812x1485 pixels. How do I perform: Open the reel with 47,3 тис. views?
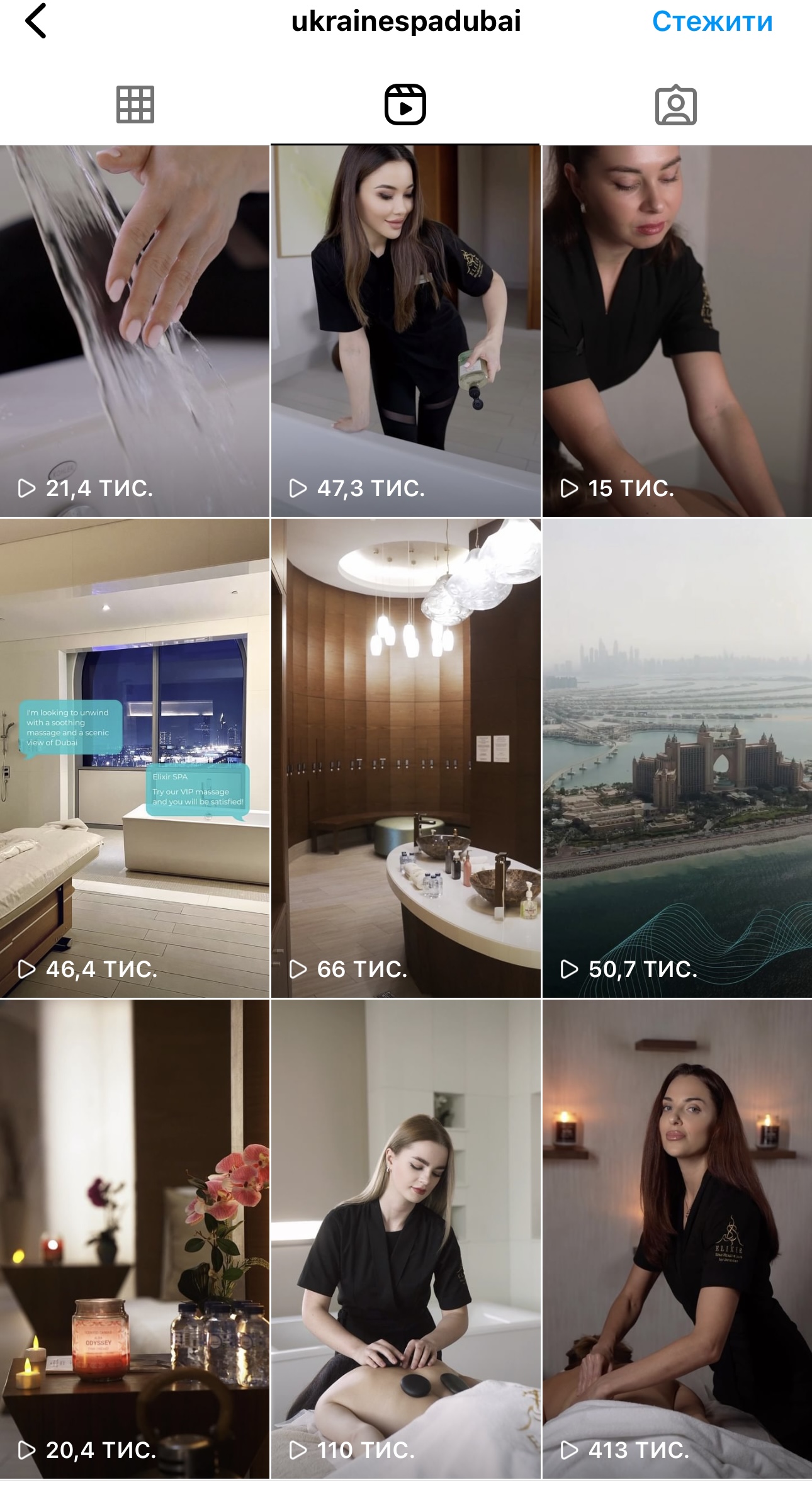tap(405, 331)
